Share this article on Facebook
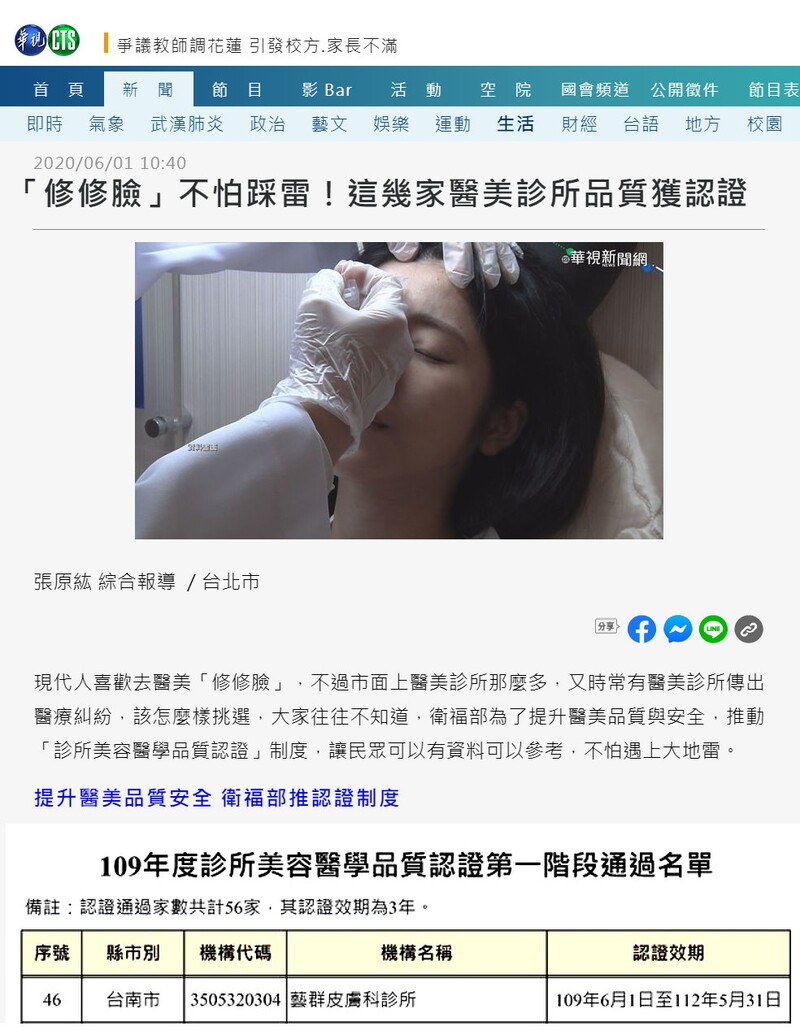Viewport: 800px width, 1030px height. pos(642,629)
